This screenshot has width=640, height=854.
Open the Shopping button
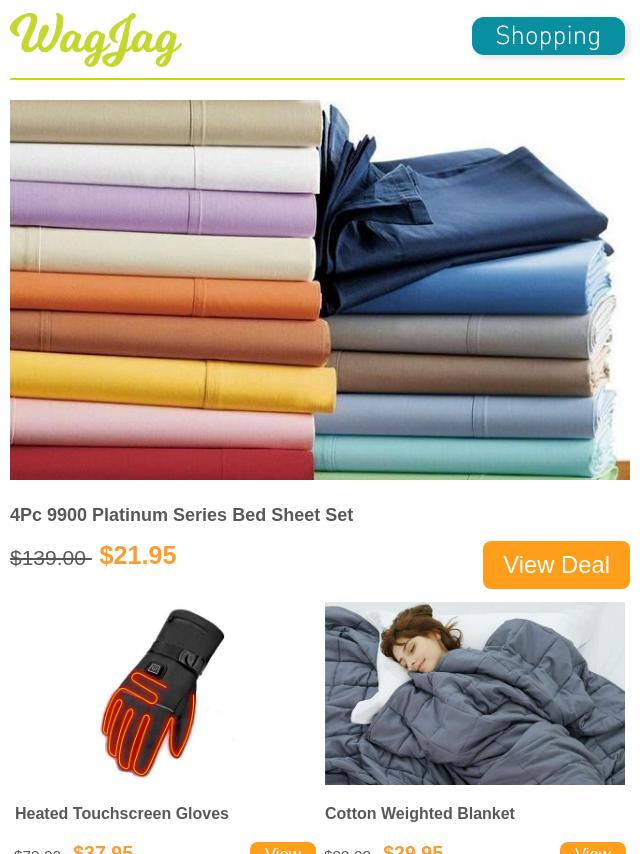pyautogui.click(x=548, y=37)
